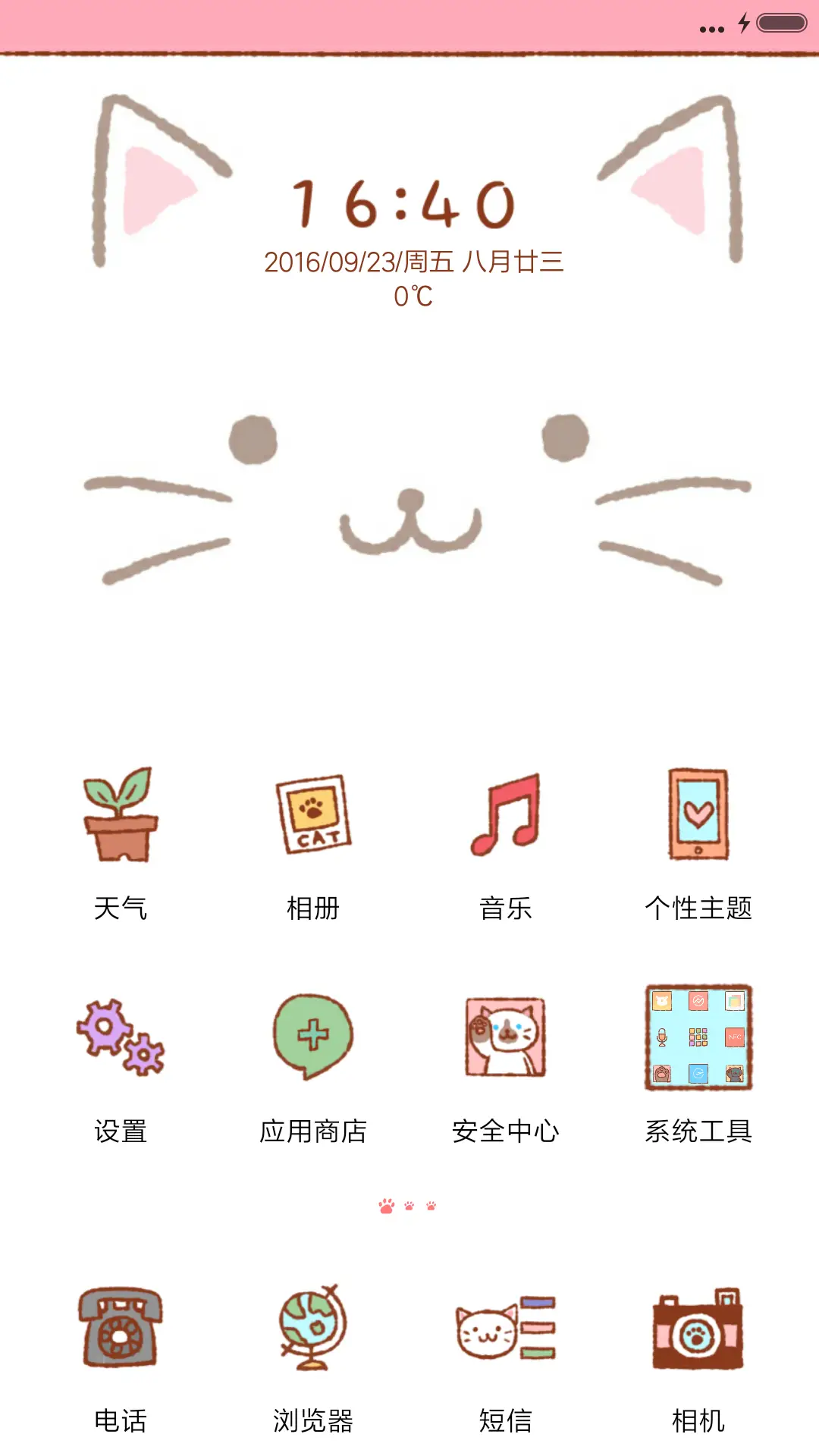The height and width of the screenshot is (1456, 819).
Task: Open the 系统工具 system tools folder
Action: point(698,1041)
